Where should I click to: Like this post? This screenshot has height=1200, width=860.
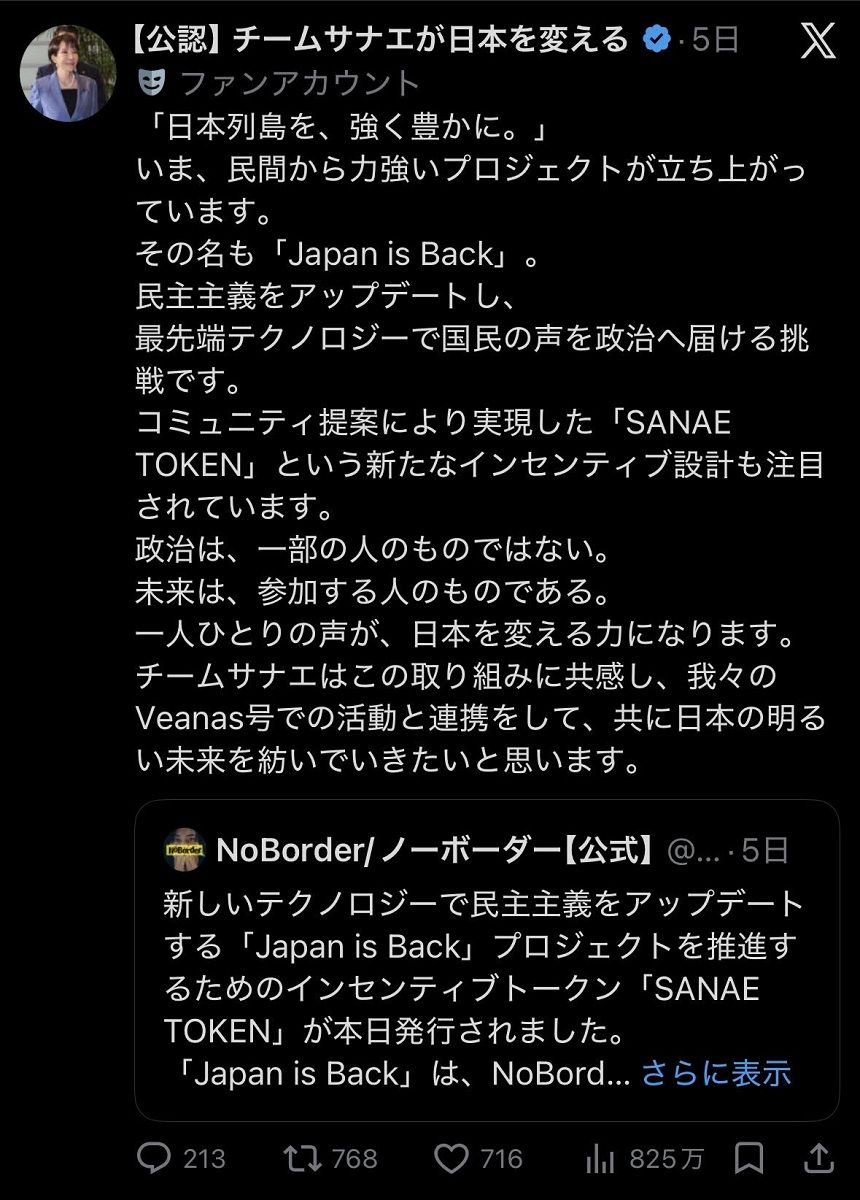pos(450,1158)
